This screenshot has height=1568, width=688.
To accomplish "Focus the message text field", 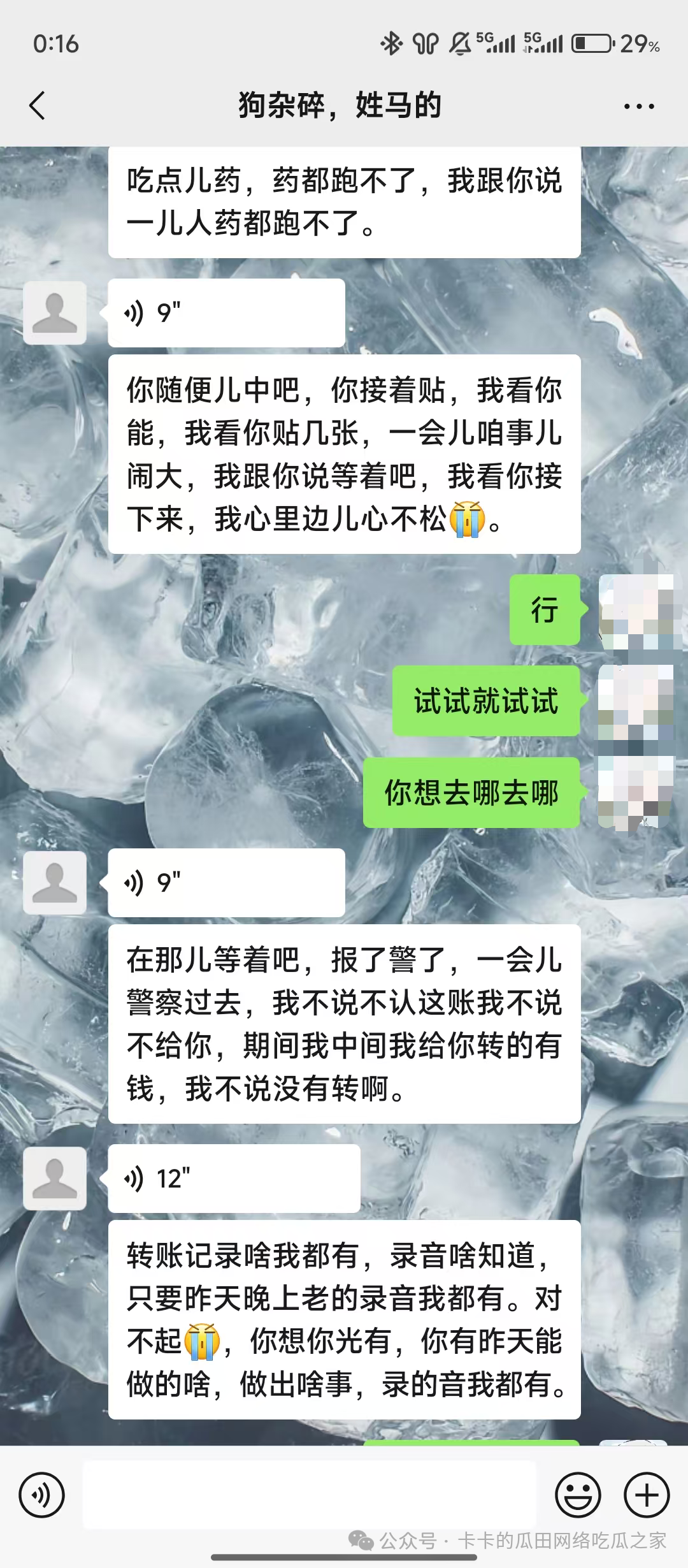I will (x=310, y=1495).
